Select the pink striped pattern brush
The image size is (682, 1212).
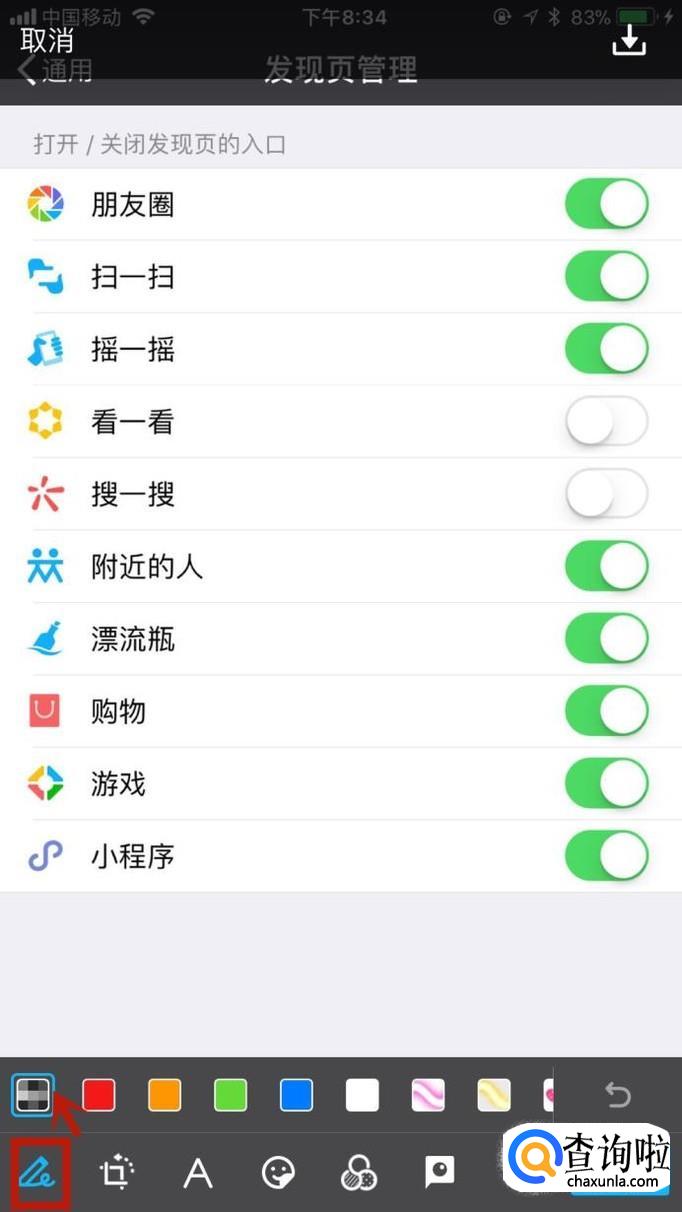coord(428,1095)
